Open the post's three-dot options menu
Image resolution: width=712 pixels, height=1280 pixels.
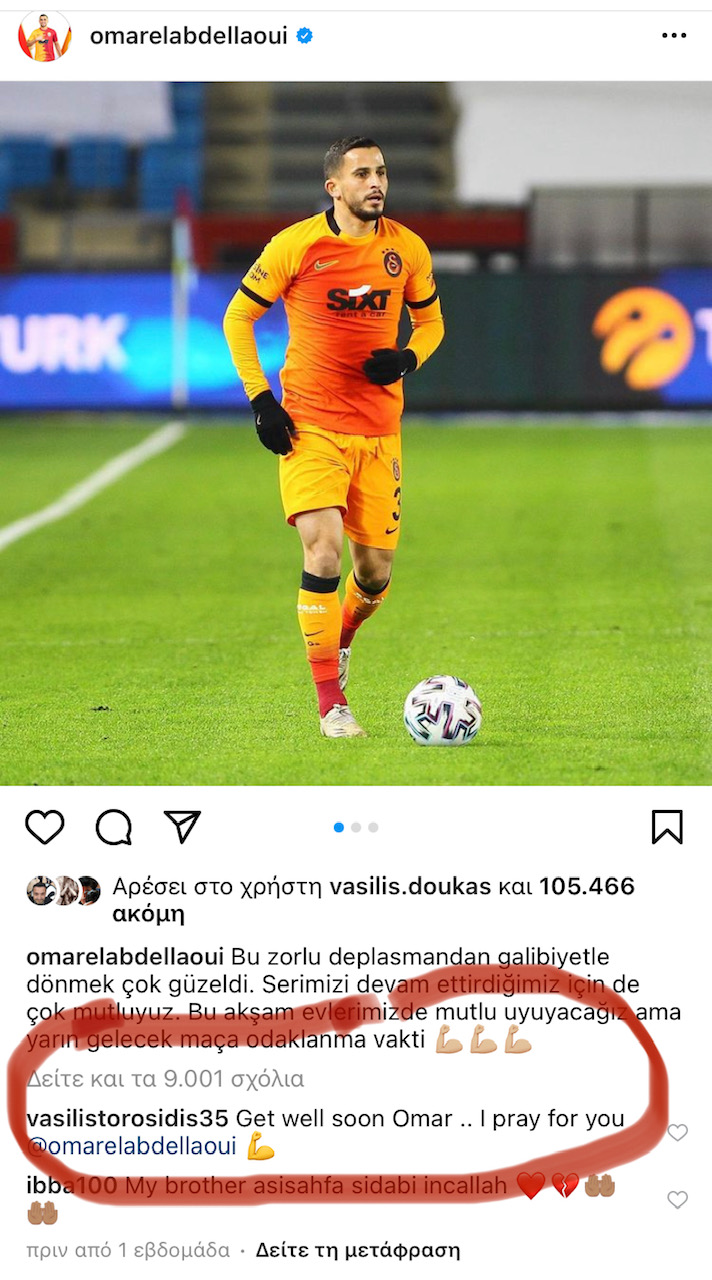coord(674,37)
